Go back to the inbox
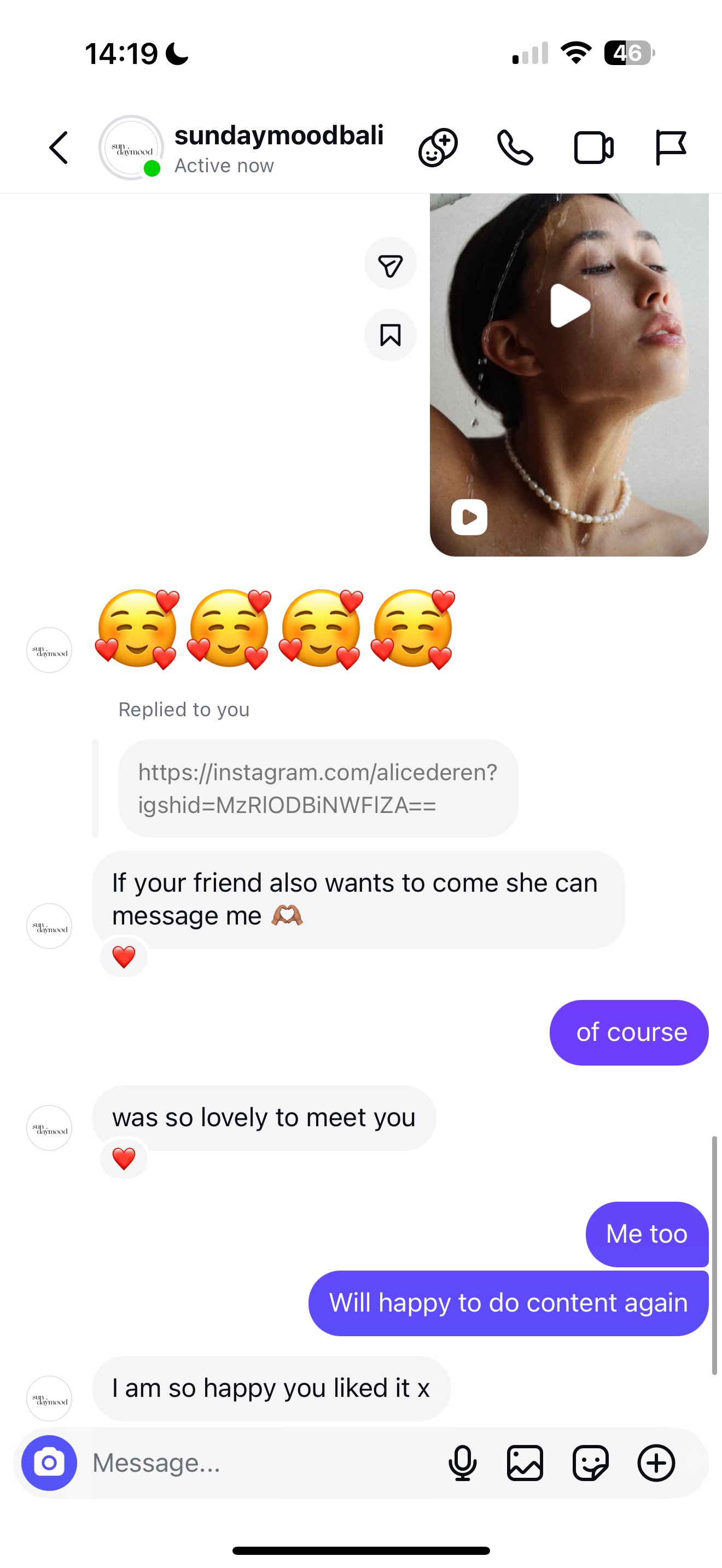This screenshot has width=722, height=1568. tap(59, 148)
